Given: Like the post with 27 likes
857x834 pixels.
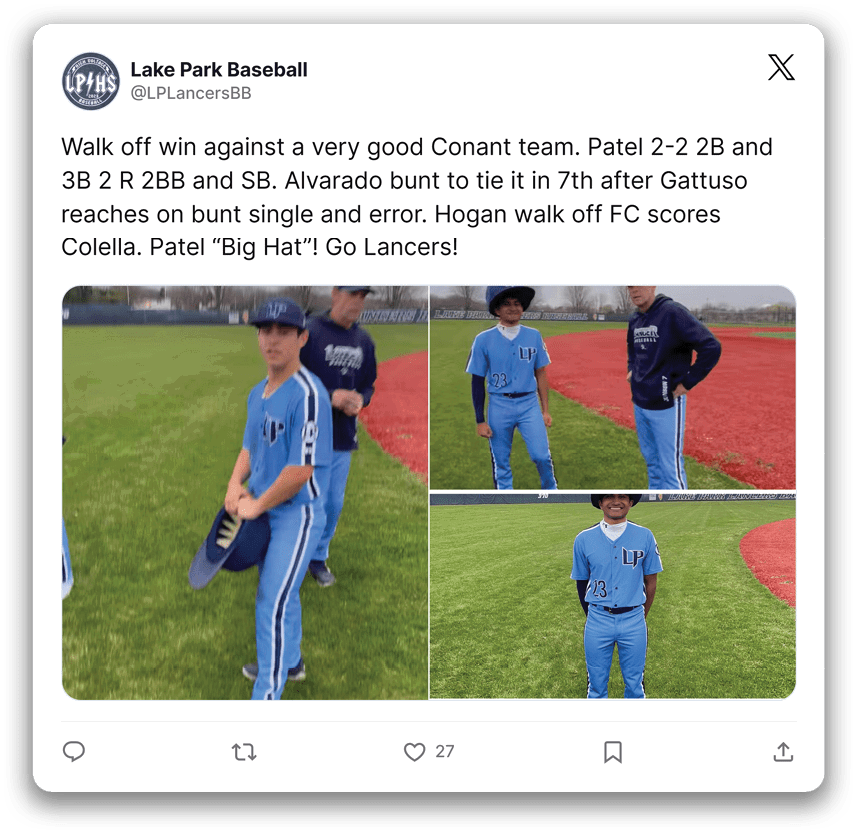Looking at the screenshot, I should click(x=415, y=752).
